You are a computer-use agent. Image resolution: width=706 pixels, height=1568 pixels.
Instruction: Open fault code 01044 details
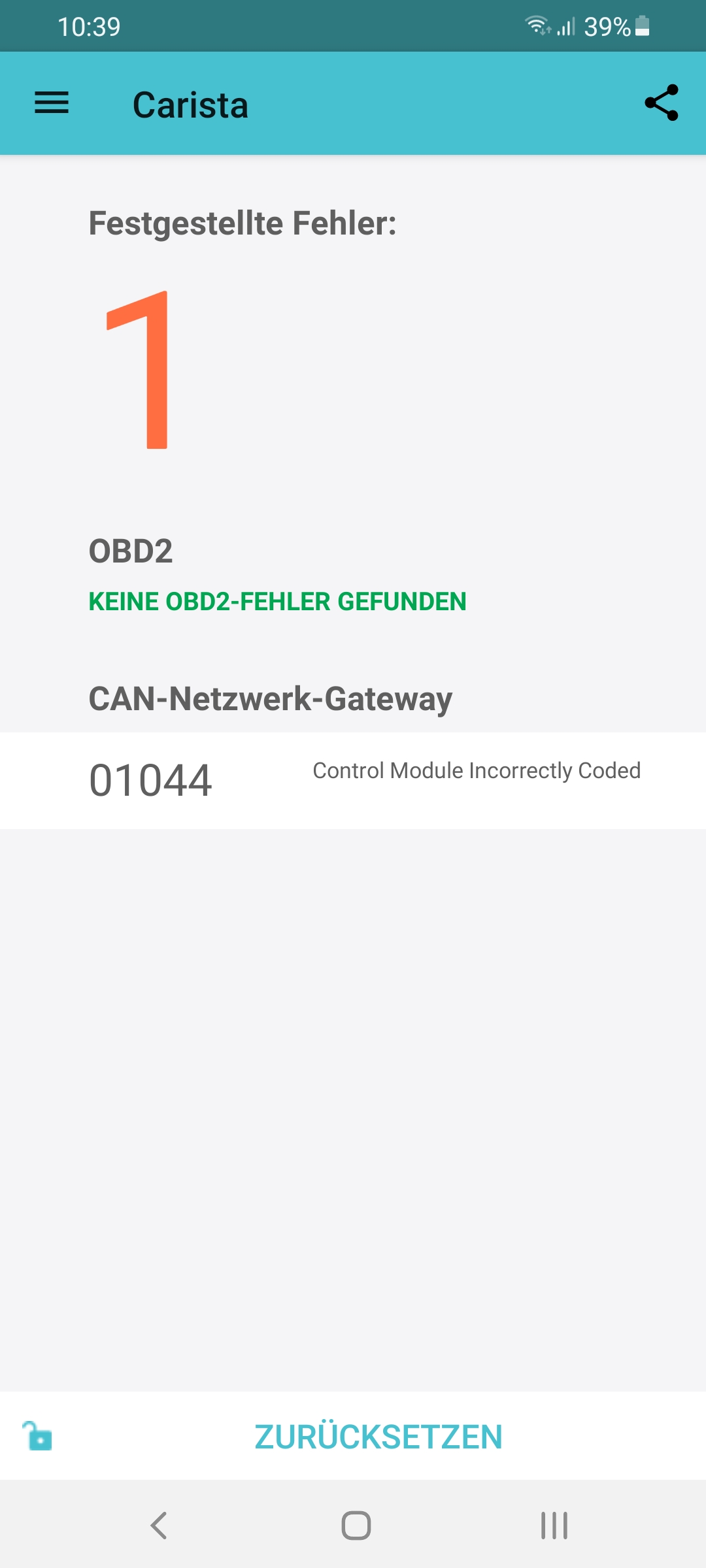(x=353, y=780)
